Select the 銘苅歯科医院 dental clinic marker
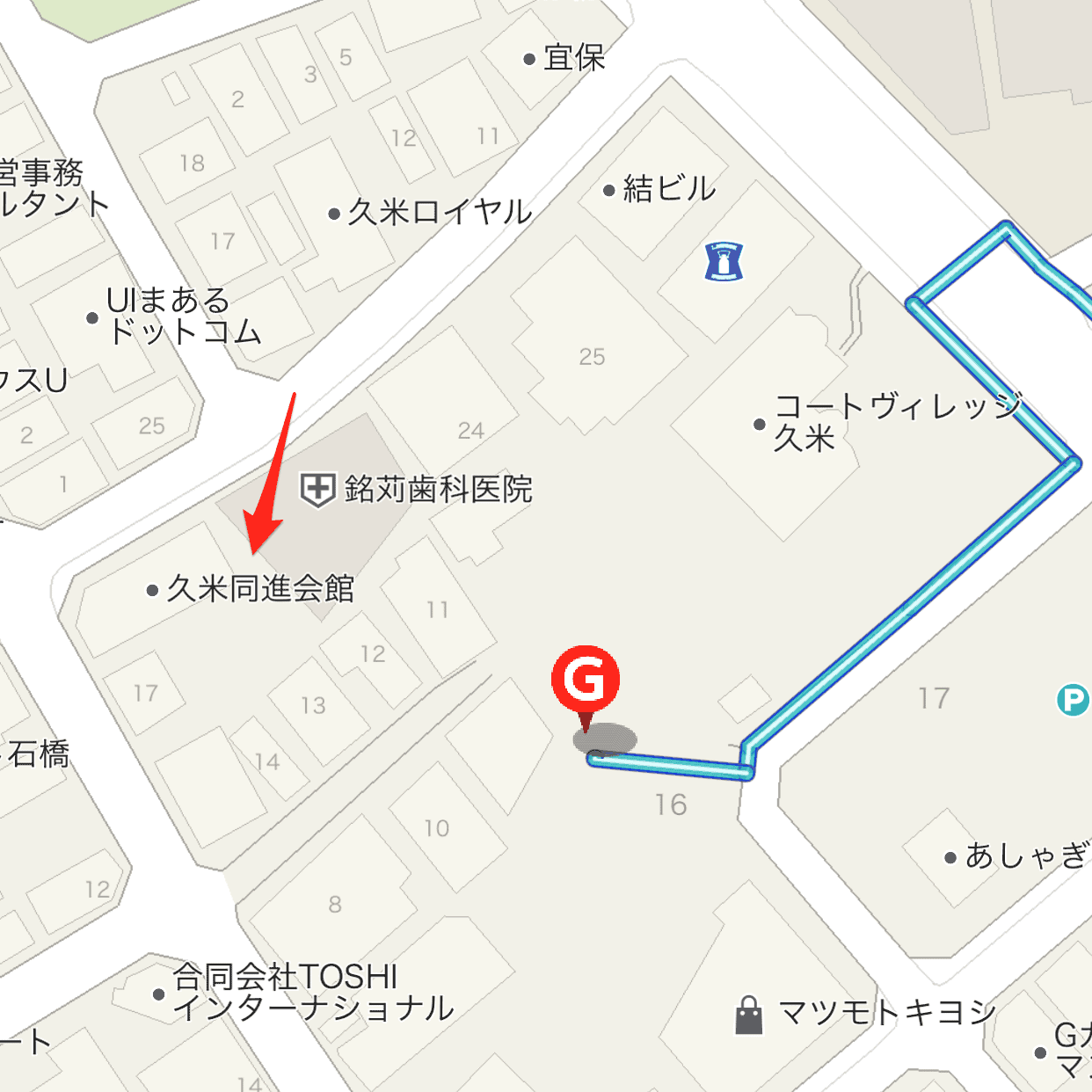This screenshot has height=1092, width=1092. 317,489
